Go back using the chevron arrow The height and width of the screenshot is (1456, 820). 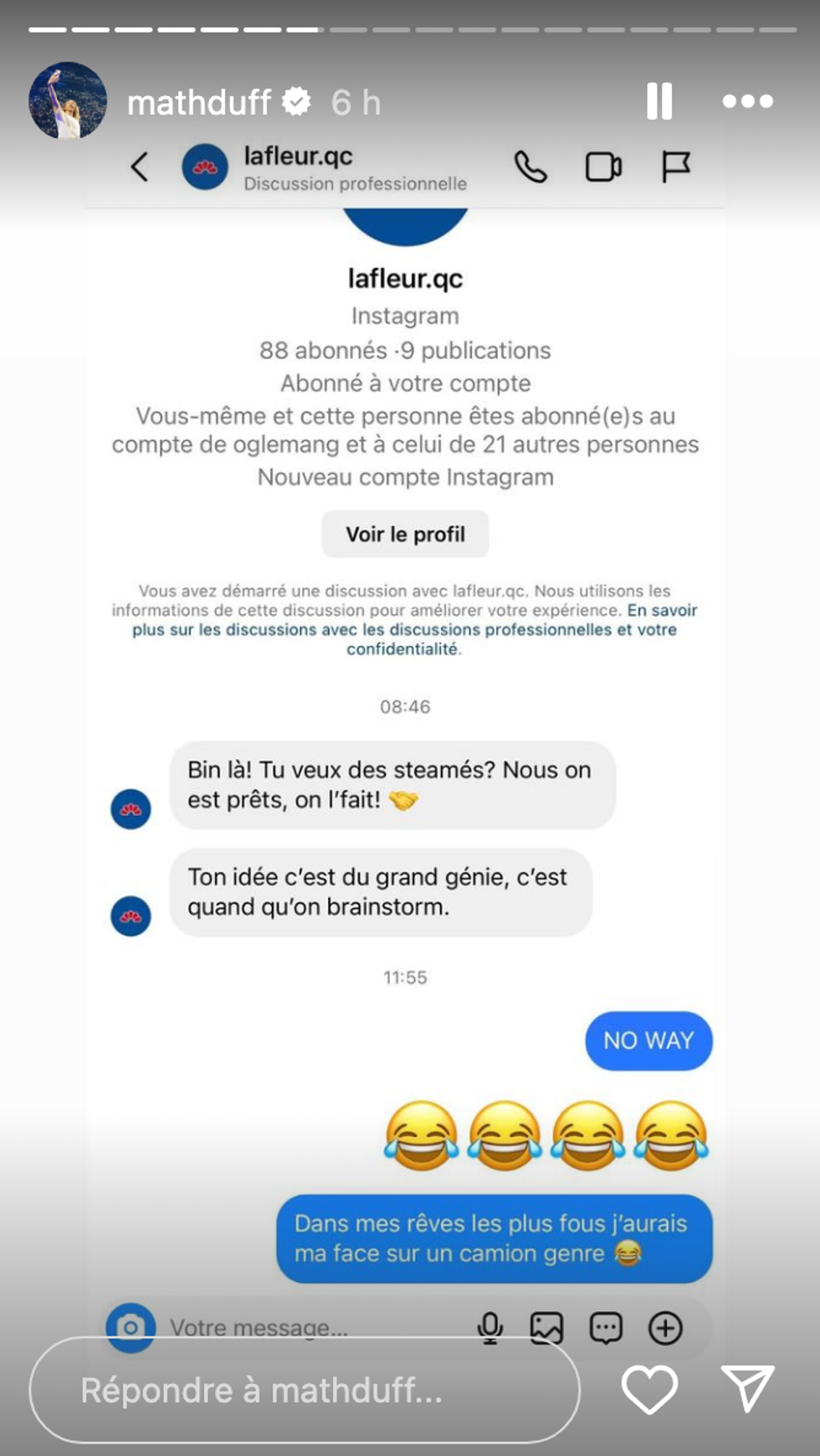(x=140, y=167)
